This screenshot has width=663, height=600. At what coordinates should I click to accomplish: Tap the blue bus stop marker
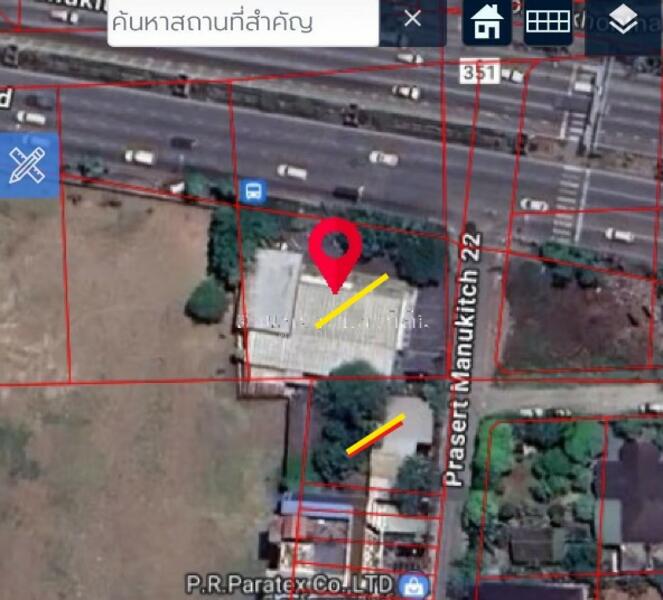click(x=253, y=190)
